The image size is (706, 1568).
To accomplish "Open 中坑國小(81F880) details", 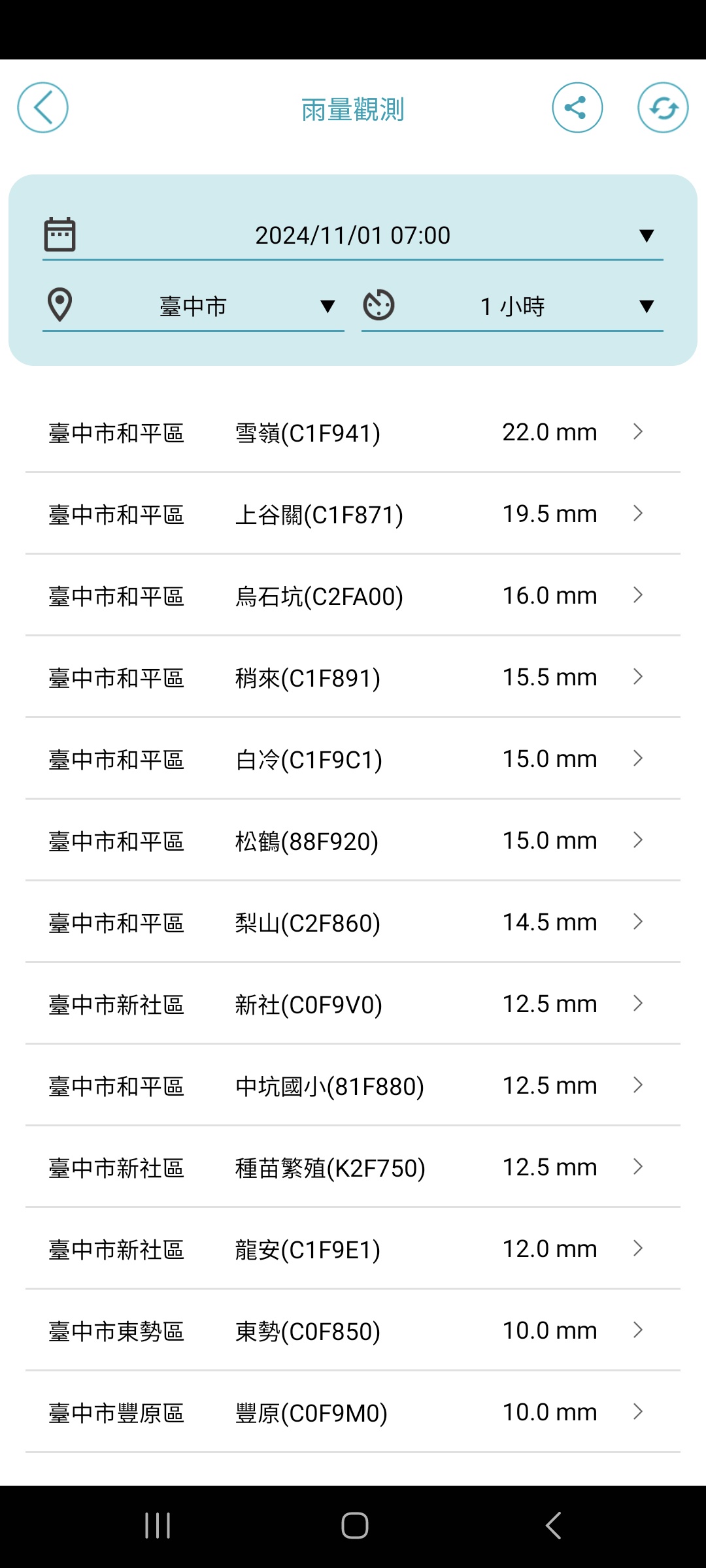I will tap(353, 1085).
